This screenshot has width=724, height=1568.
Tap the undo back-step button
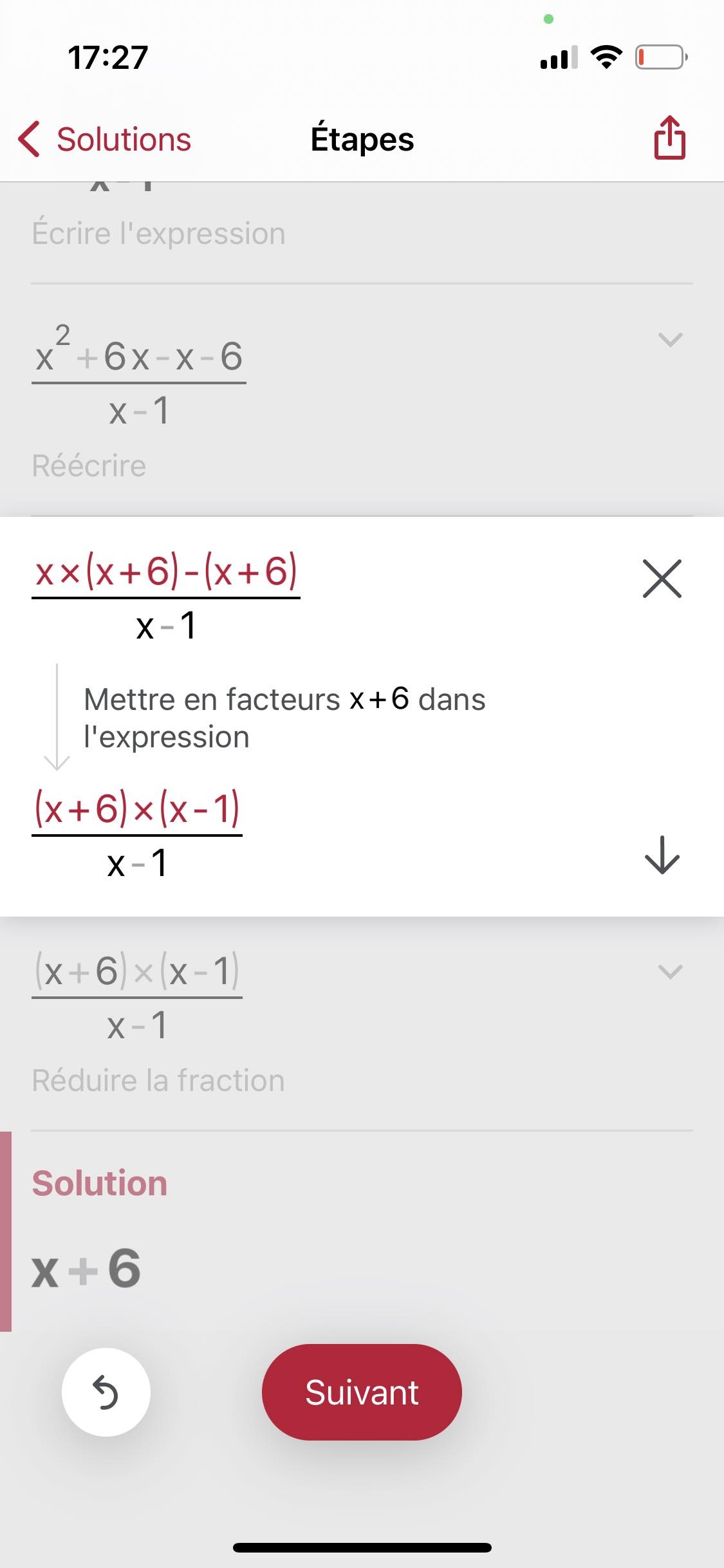[106, 1392]
